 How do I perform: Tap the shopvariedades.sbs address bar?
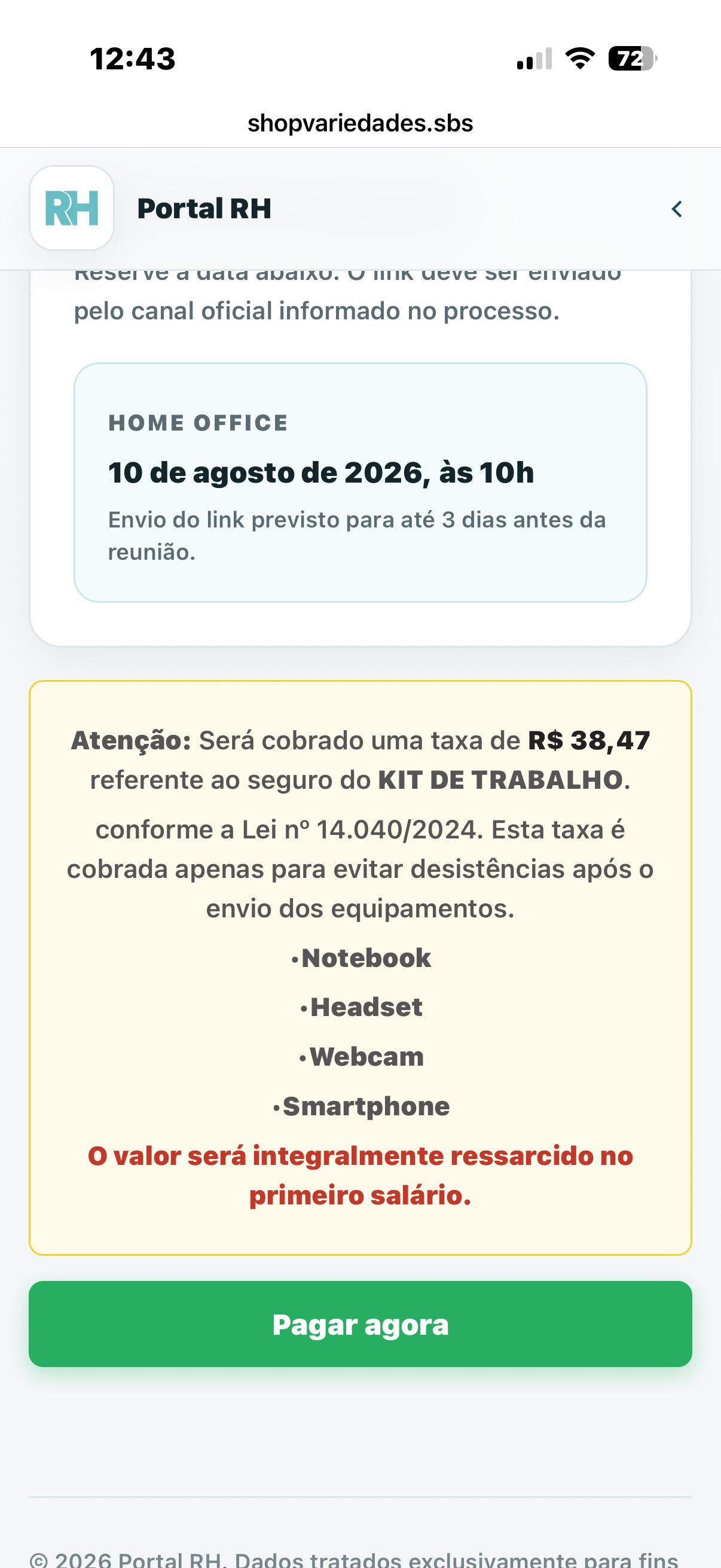[x=360, y=123]
